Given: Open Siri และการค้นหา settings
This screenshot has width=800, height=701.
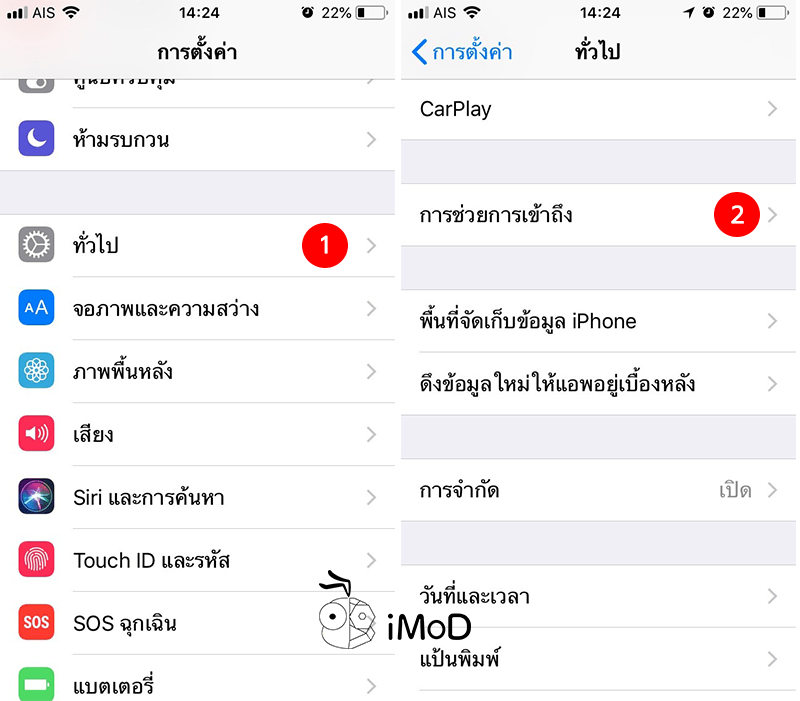Looking at the screenshot, I should (x=200, y=497).
